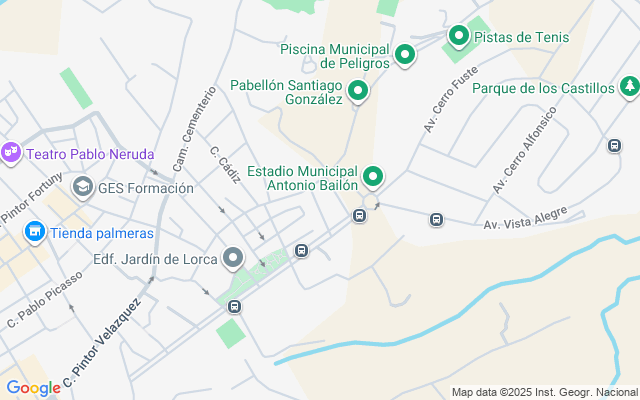
Task: Tap the Pabellón Santiago González marker
Action: tap(357, 92)
